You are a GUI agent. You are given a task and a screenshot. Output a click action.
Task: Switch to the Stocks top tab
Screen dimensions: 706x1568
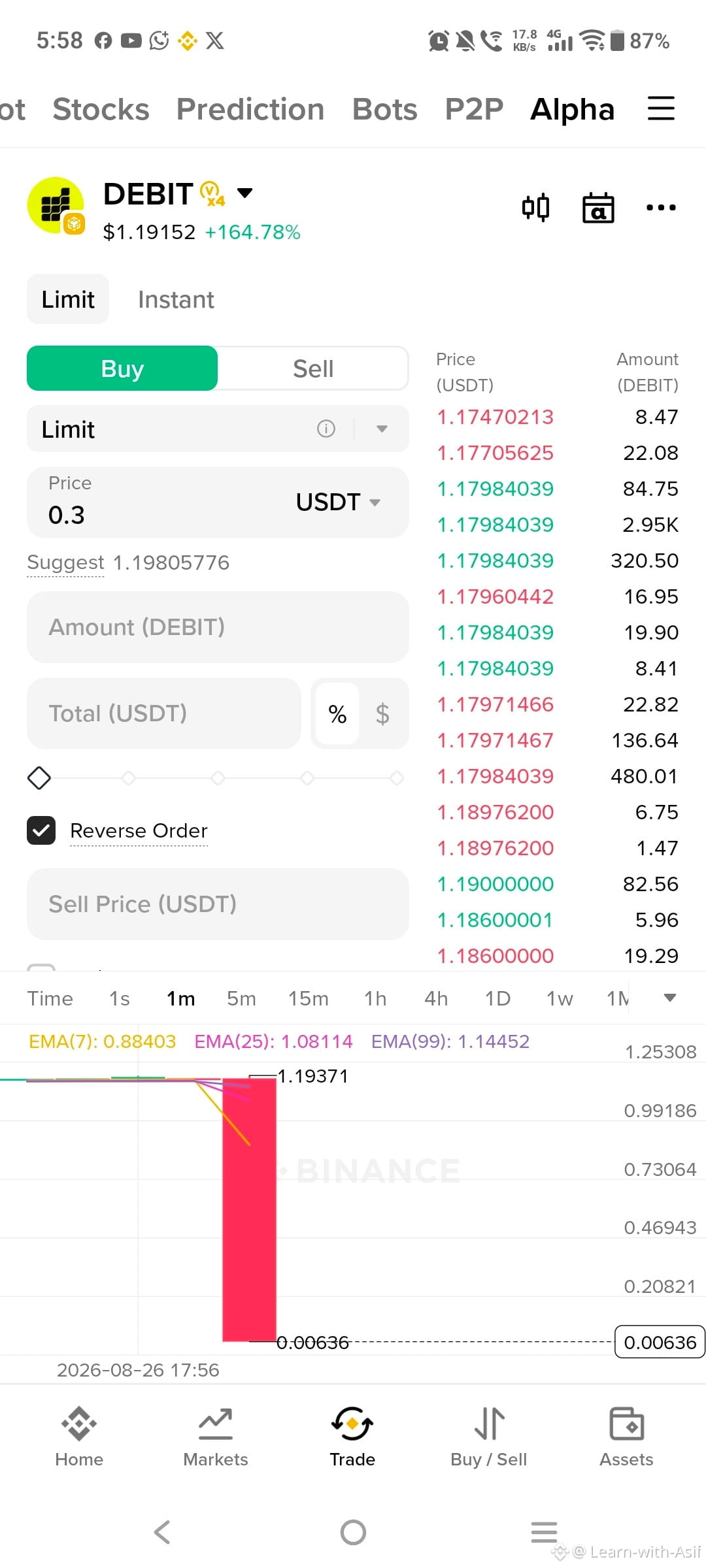tap(101, 109)
